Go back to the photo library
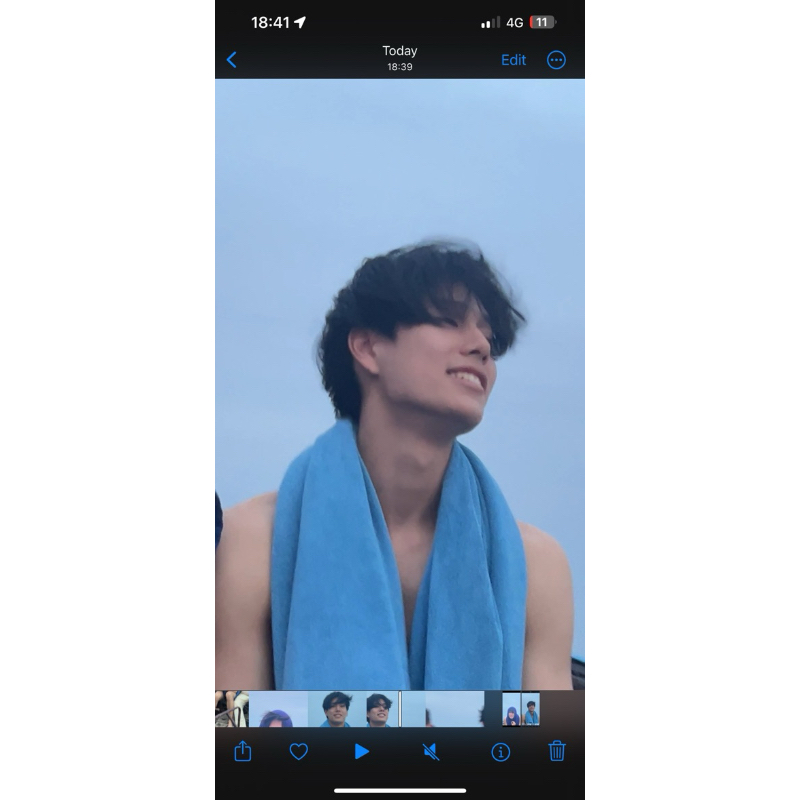This screenshot has height=800, width=800. pos(231,60)
